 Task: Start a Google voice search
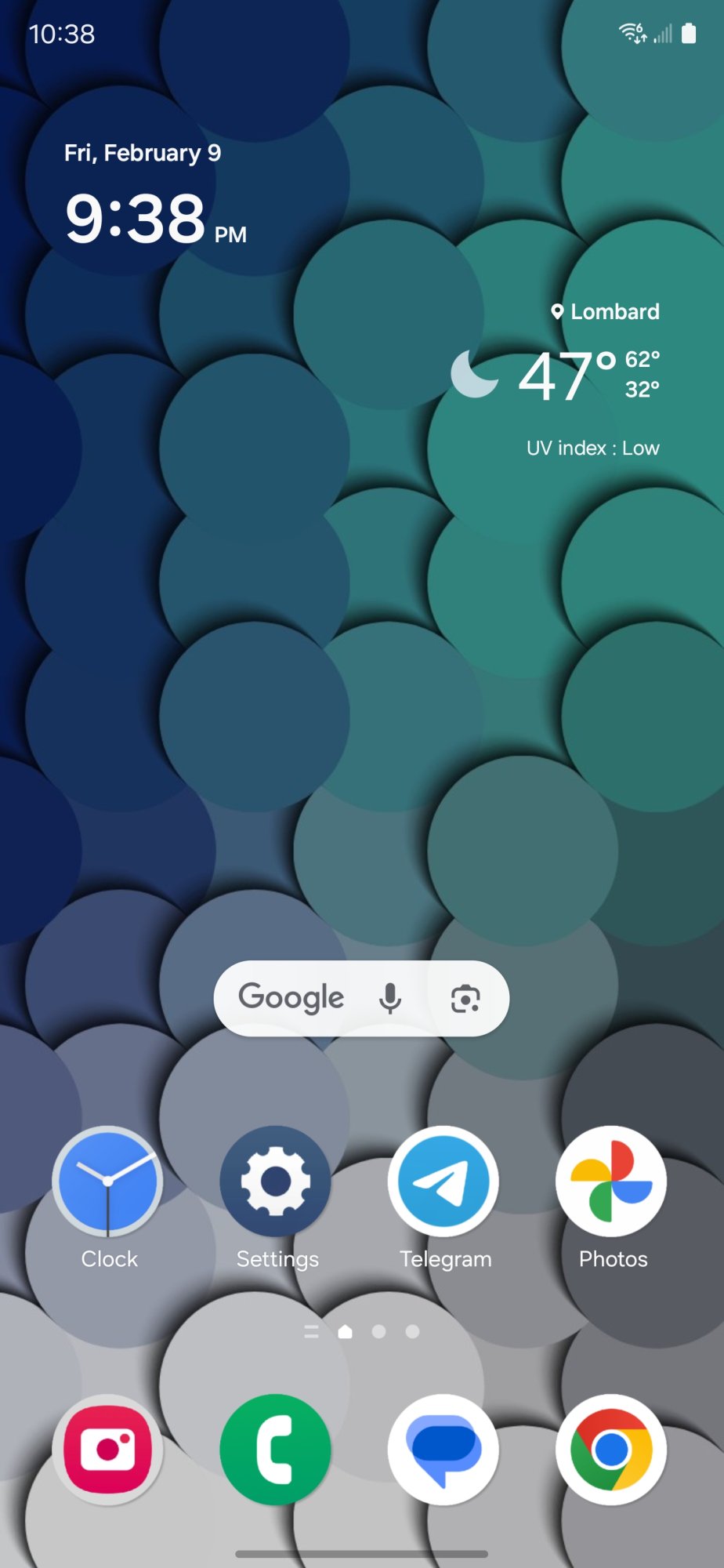coord(390,999)
